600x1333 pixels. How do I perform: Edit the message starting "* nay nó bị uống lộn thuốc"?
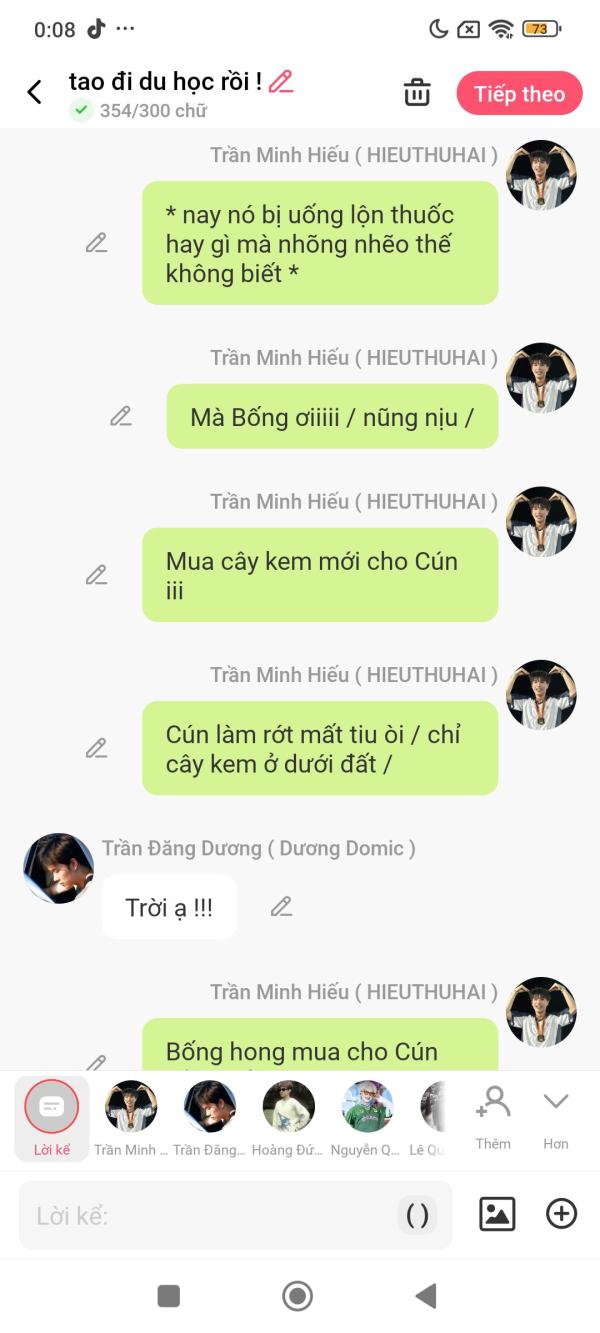pos(96,242)
